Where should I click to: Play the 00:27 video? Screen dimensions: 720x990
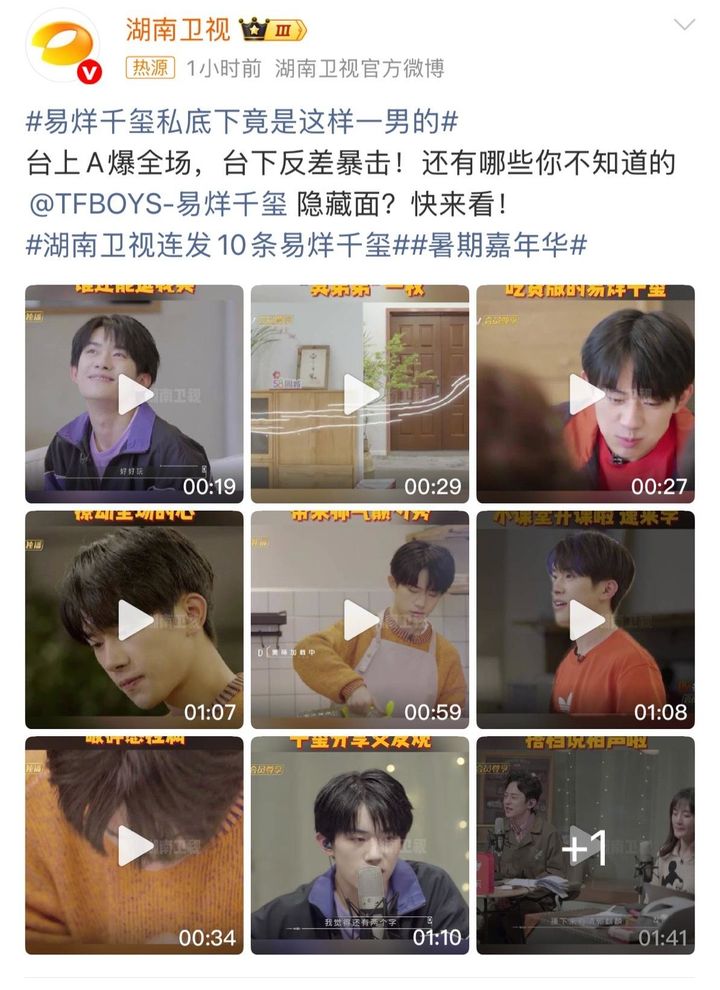[586, 394]
